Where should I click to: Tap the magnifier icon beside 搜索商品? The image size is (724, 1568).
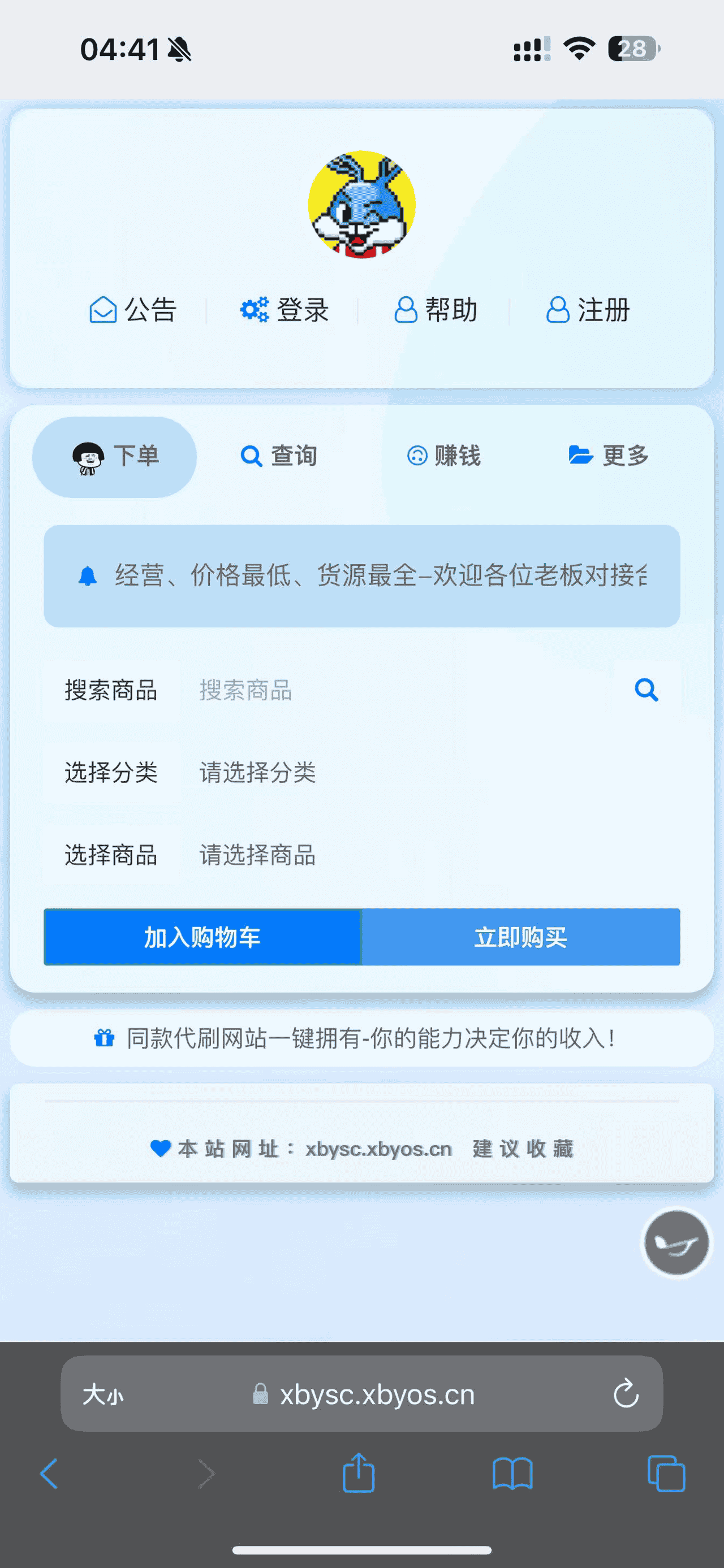pos(646,690)
